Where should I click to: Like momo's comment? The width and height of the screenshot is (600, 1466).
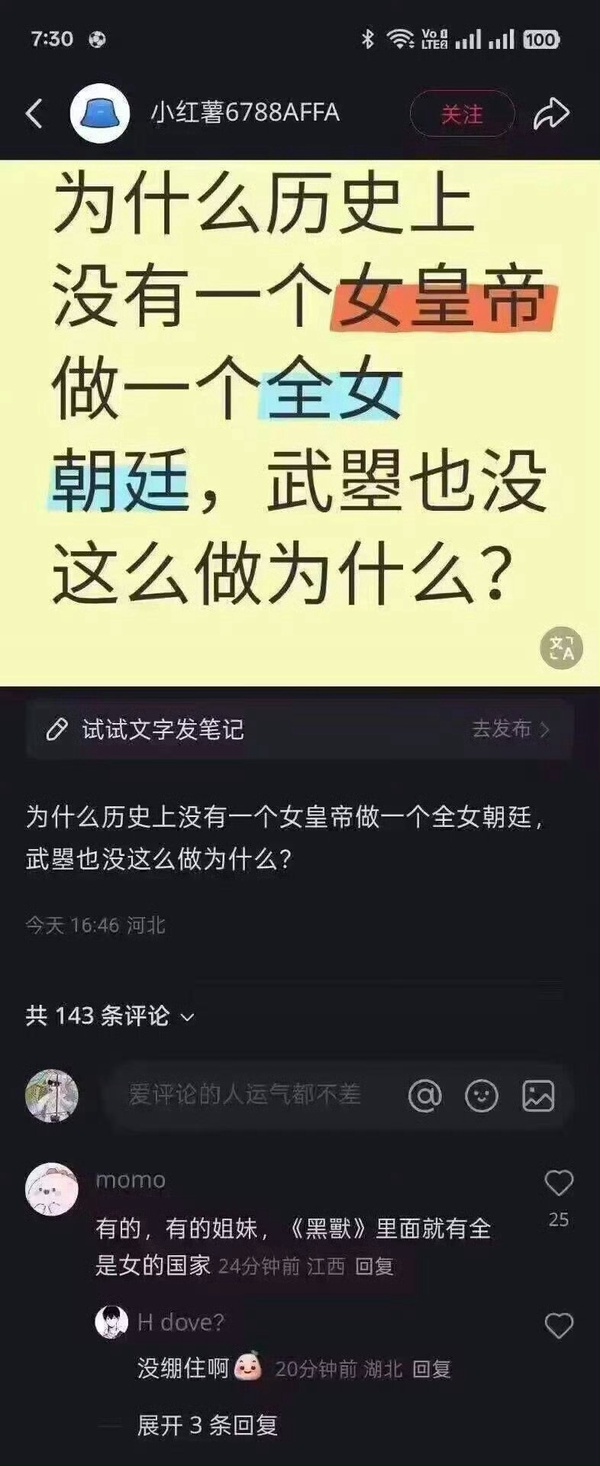point(558,1184)
